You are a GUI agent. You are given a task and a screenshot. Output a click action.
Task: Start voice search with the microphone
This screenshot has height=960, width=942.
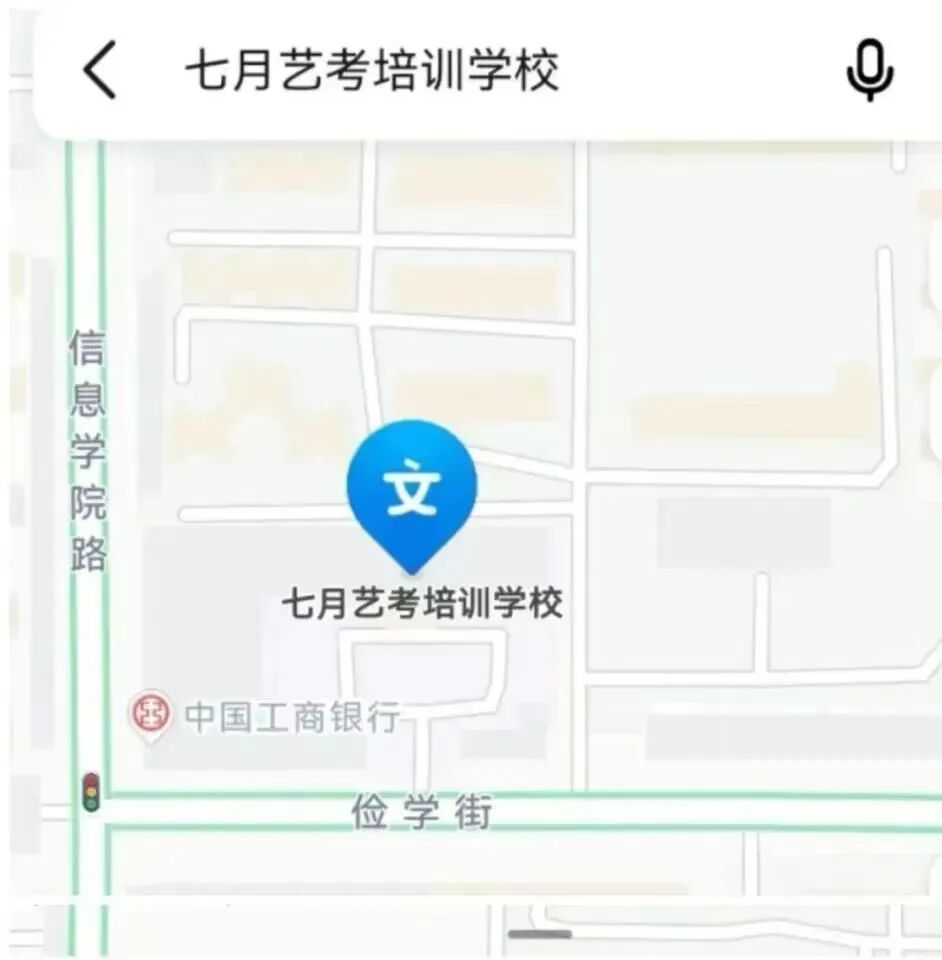(x=869, y=70)
